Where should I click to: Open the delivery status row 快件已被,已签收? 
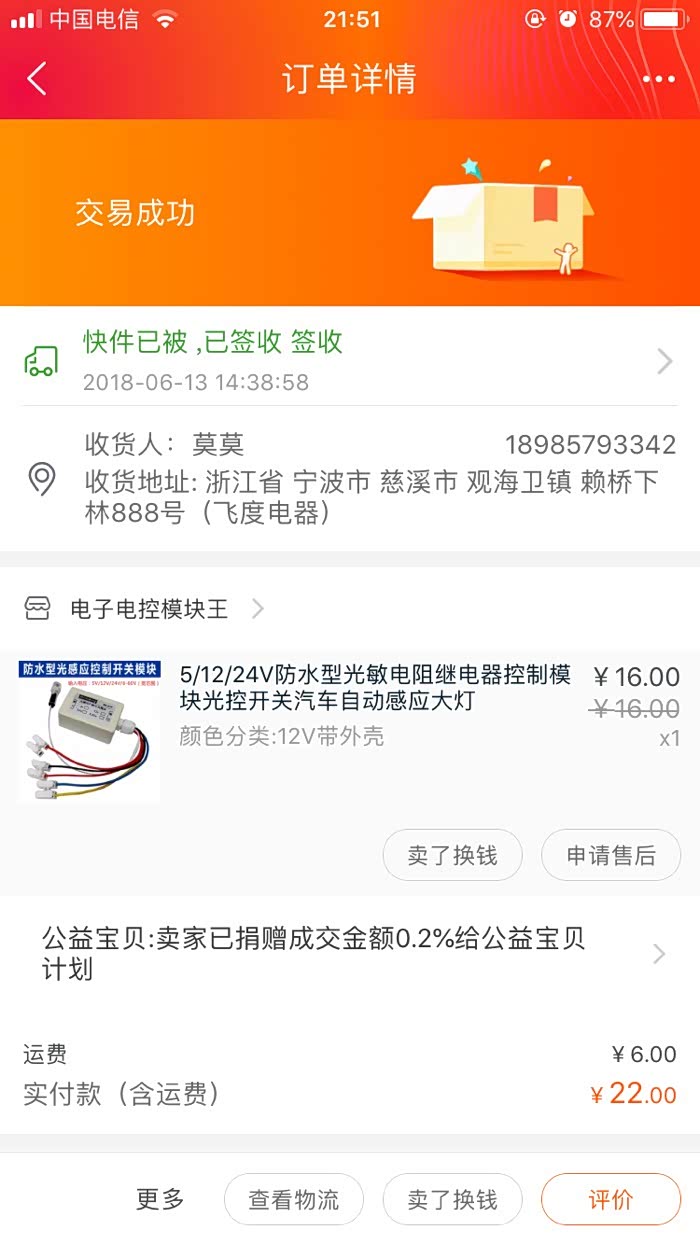[350, 360]
